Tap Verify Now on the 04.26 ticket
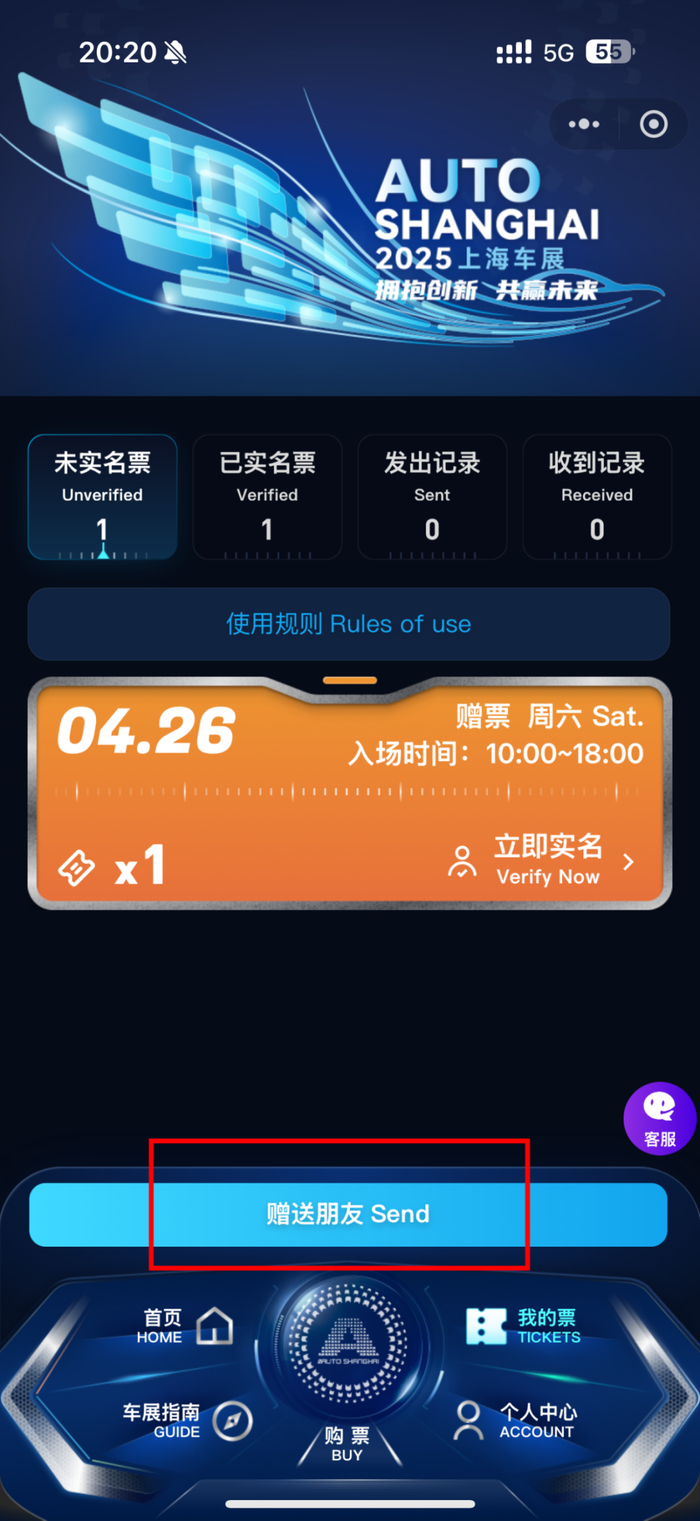The width and height of the screenshot is (700, 1521). 545,860
